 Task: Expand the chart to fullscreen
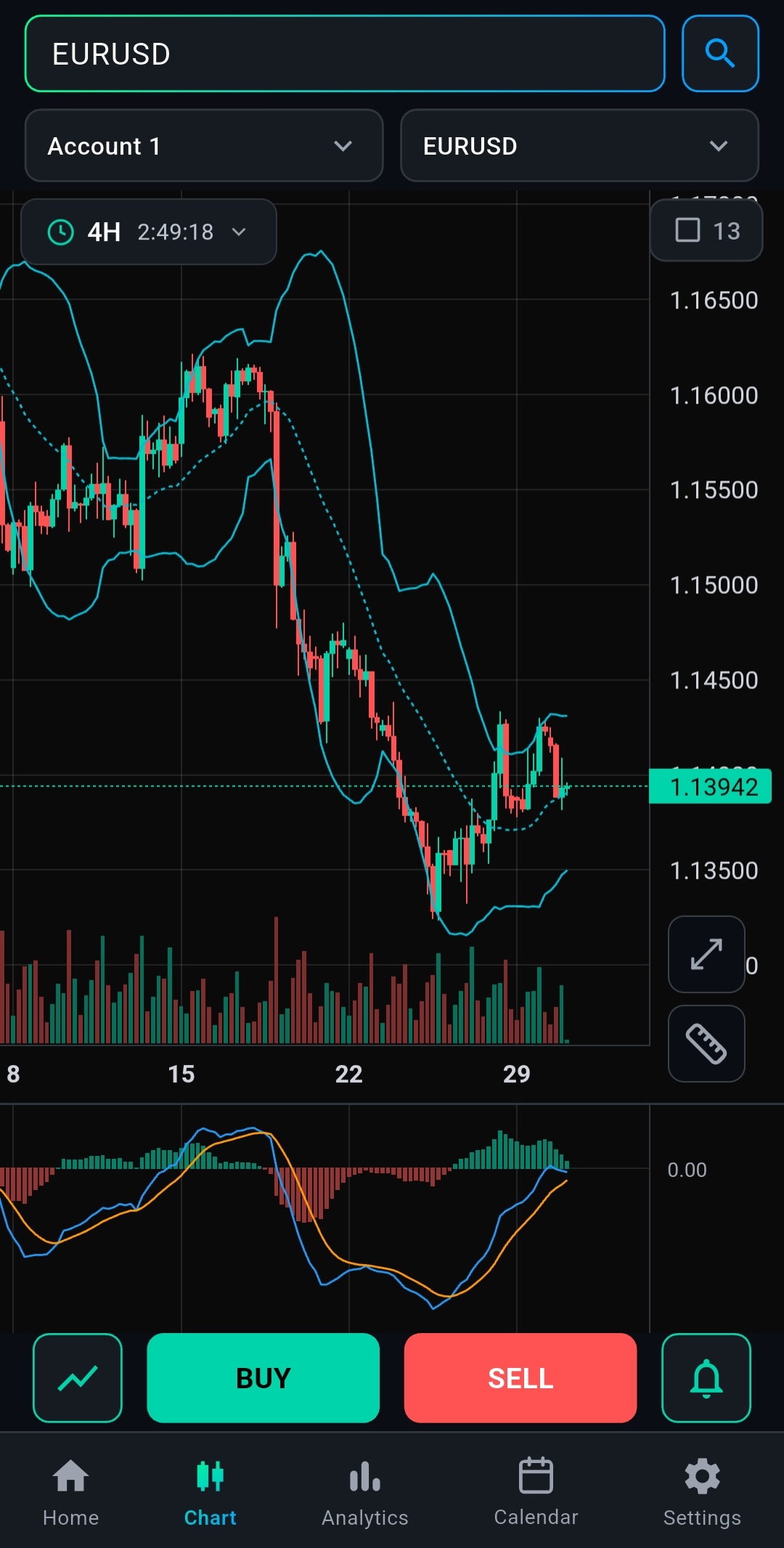click(706, 954)
